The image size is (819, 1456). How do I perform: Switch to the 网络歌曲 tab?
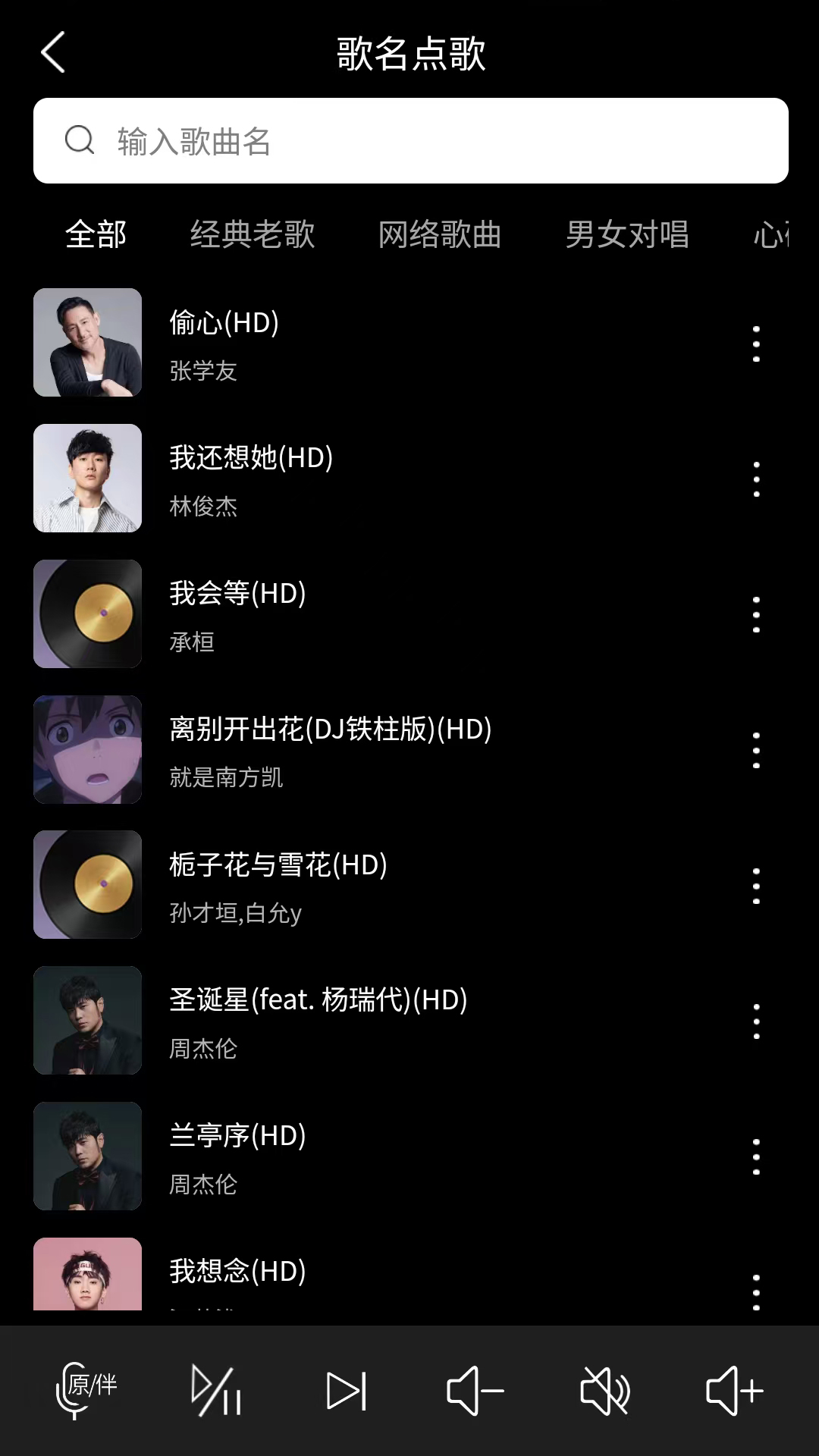click(440, 234)
